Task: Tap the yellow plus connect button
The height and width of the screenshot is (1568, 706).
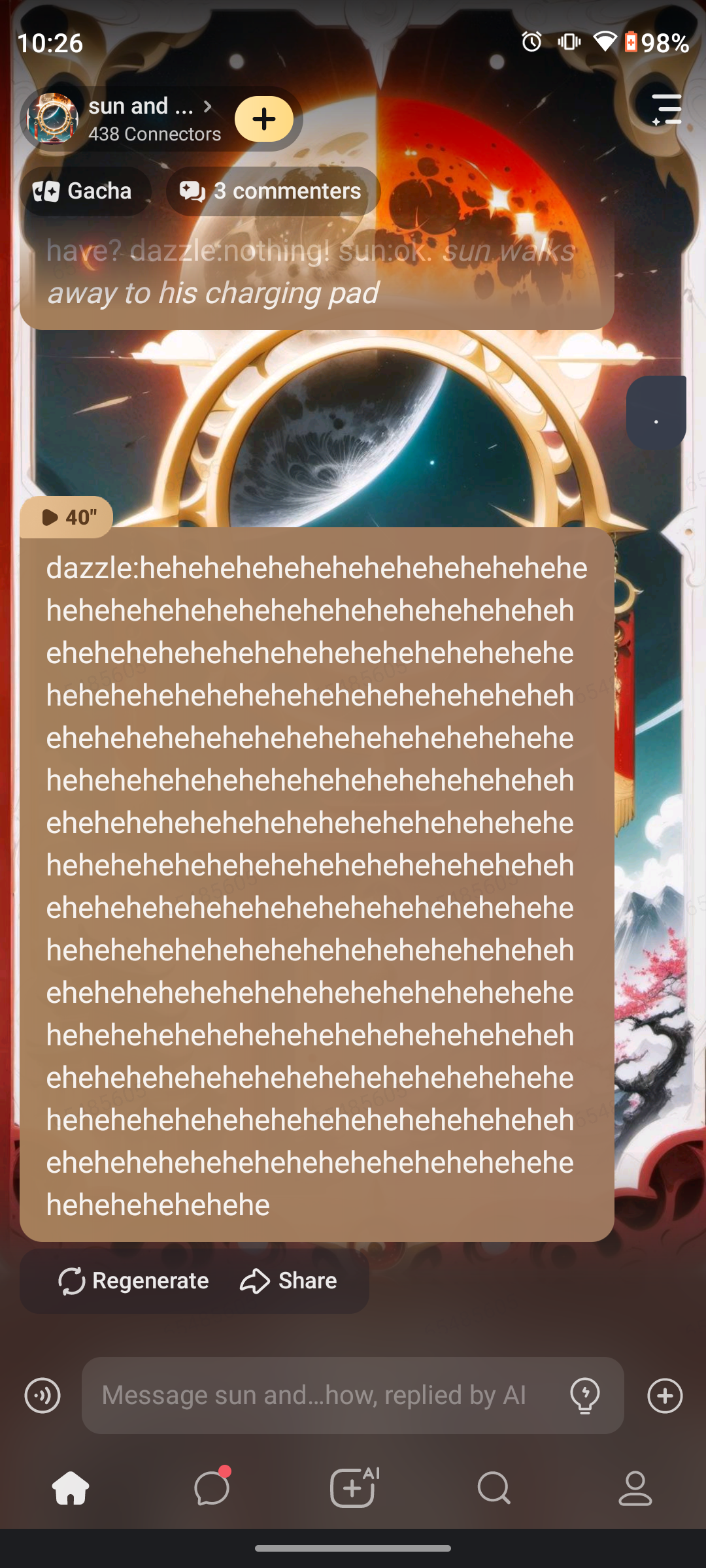Action: tap(264, 119)
